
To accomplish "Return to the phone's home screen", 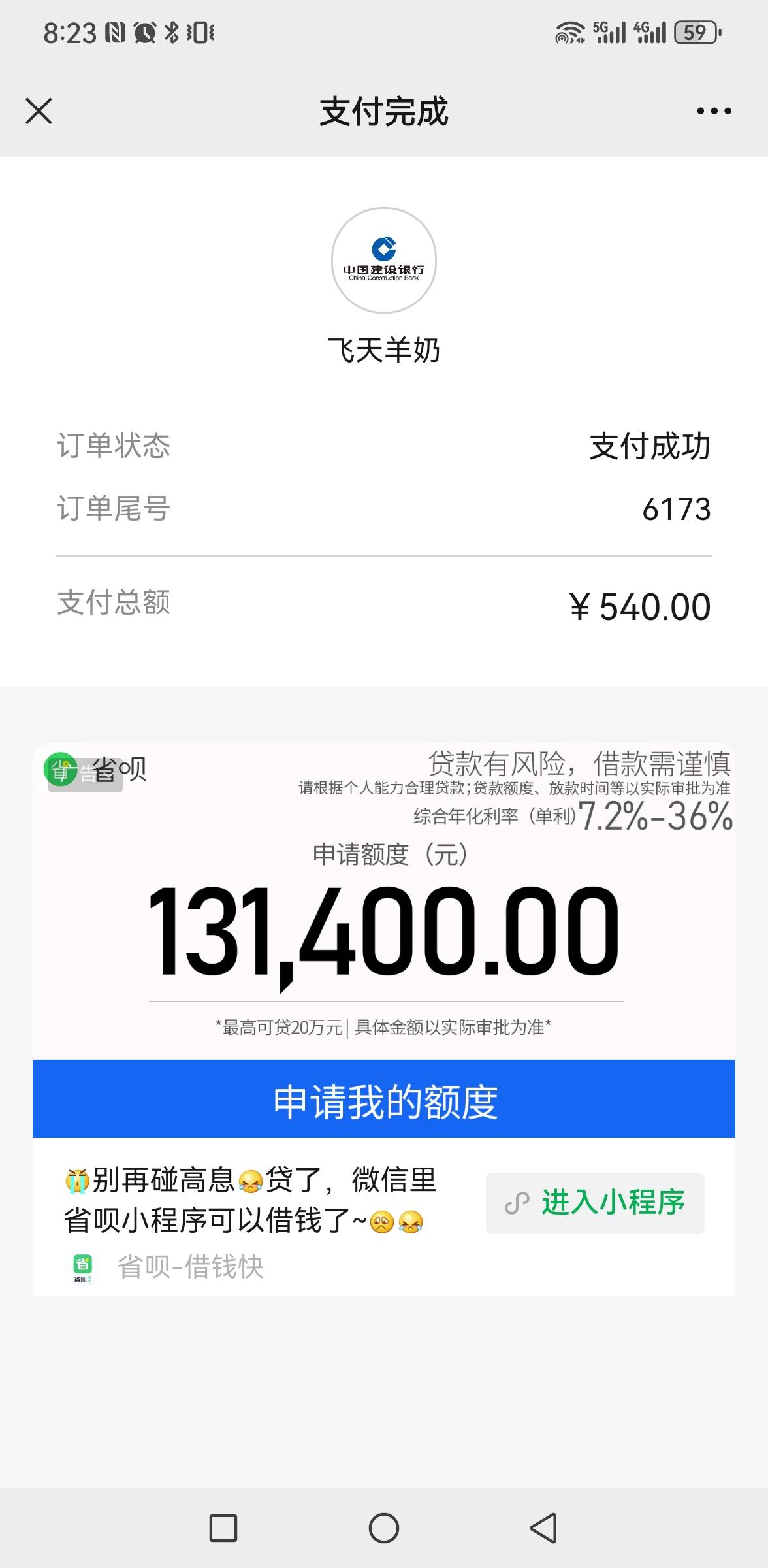I will (384, 1527).
